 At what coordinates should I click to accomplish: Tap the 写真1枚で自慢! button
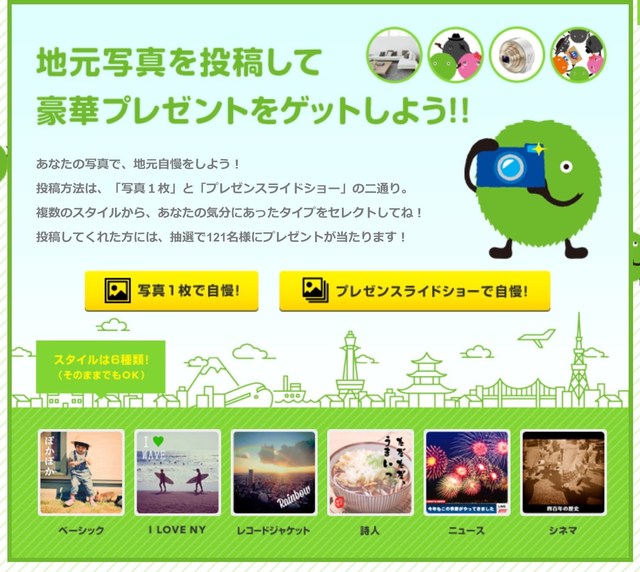tap(171, 290)
